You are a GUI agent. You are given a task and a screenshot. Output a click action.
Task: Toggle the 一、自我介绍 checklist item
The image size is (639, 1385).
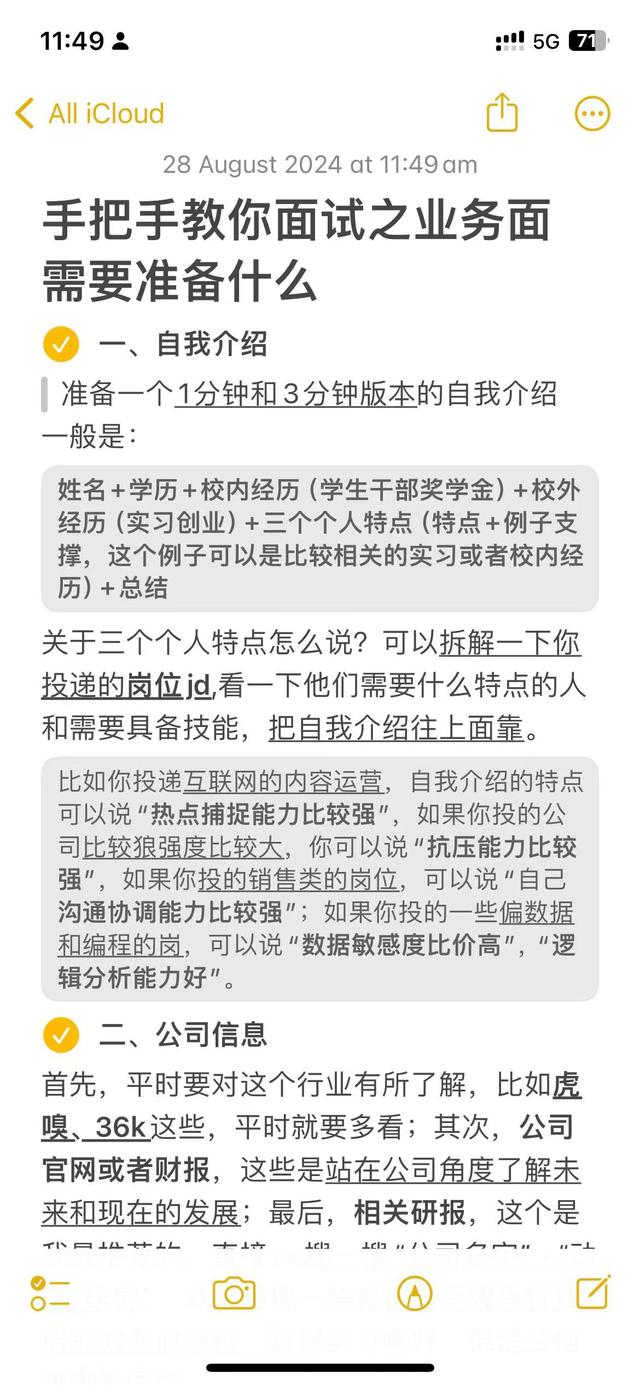61,345
